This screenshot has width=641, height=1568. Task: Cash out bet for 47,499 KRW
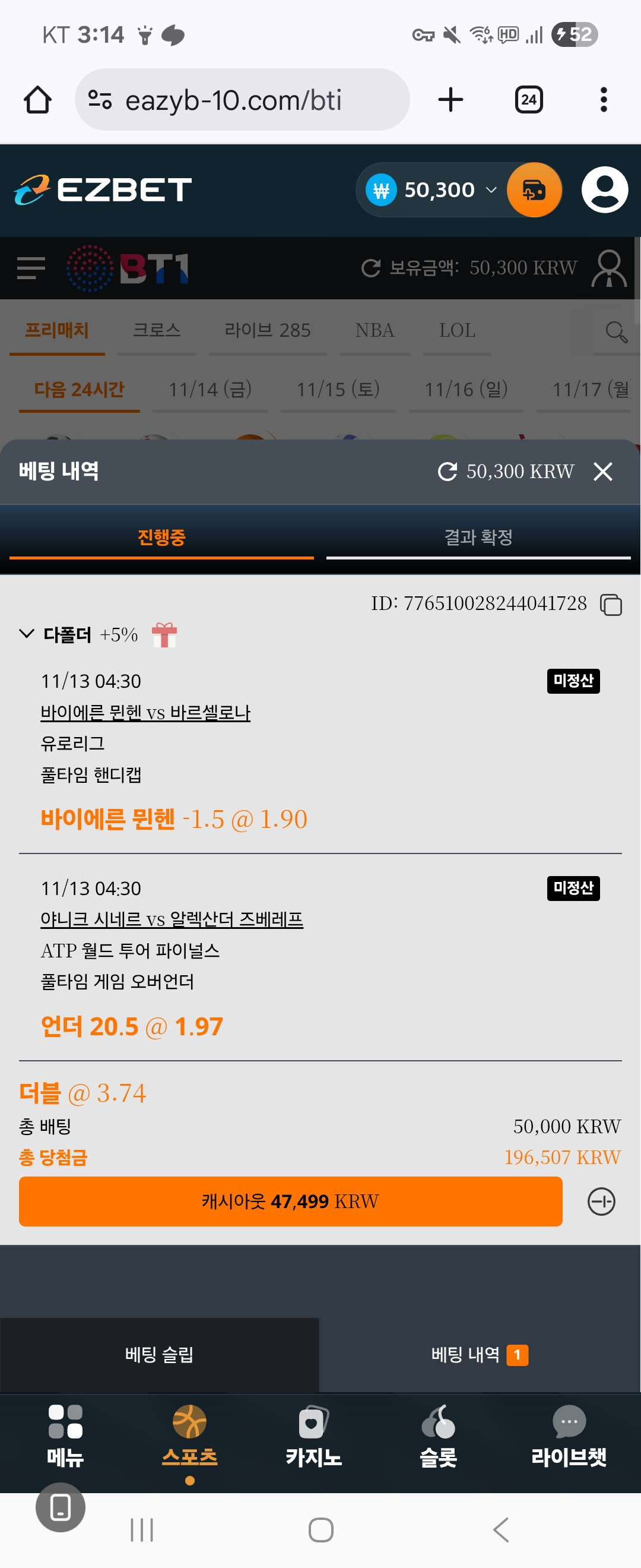tap(290, 1202)
